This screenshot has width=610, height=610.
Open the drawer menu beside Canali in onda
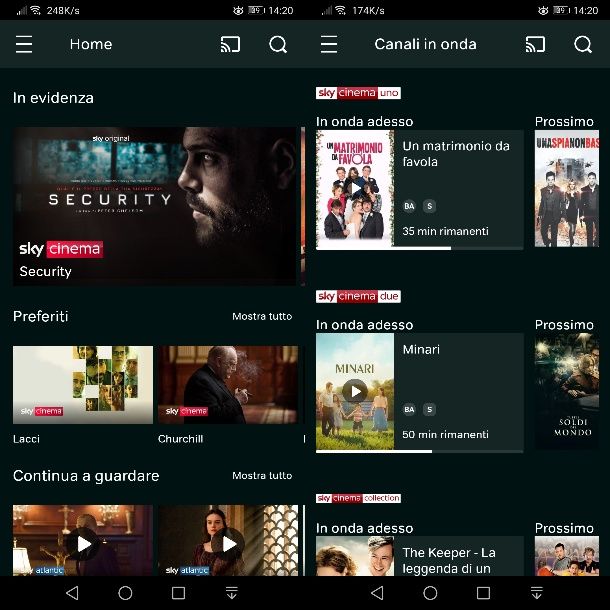329,44
